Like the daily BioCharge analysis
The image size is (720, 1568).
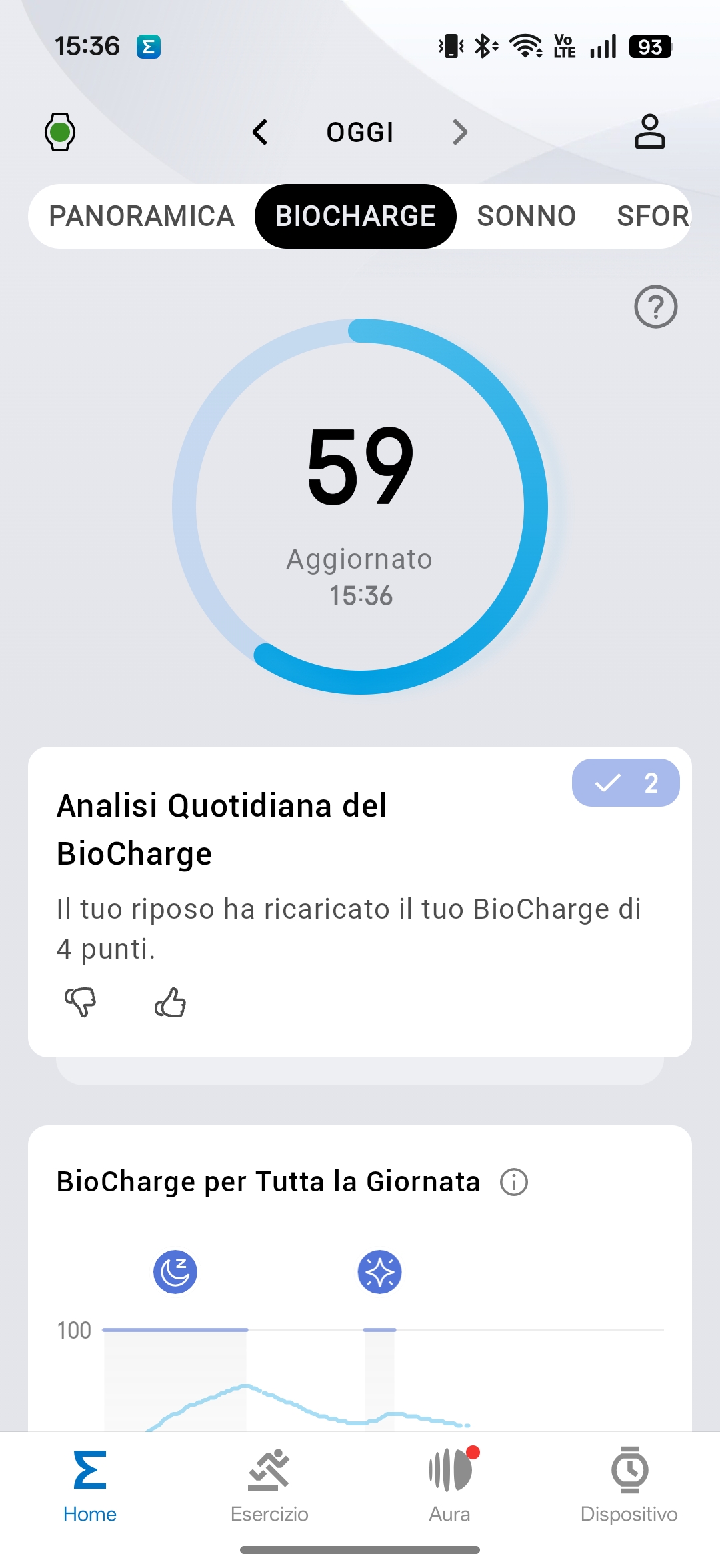pyautogui.click(x=170, y=1002)
